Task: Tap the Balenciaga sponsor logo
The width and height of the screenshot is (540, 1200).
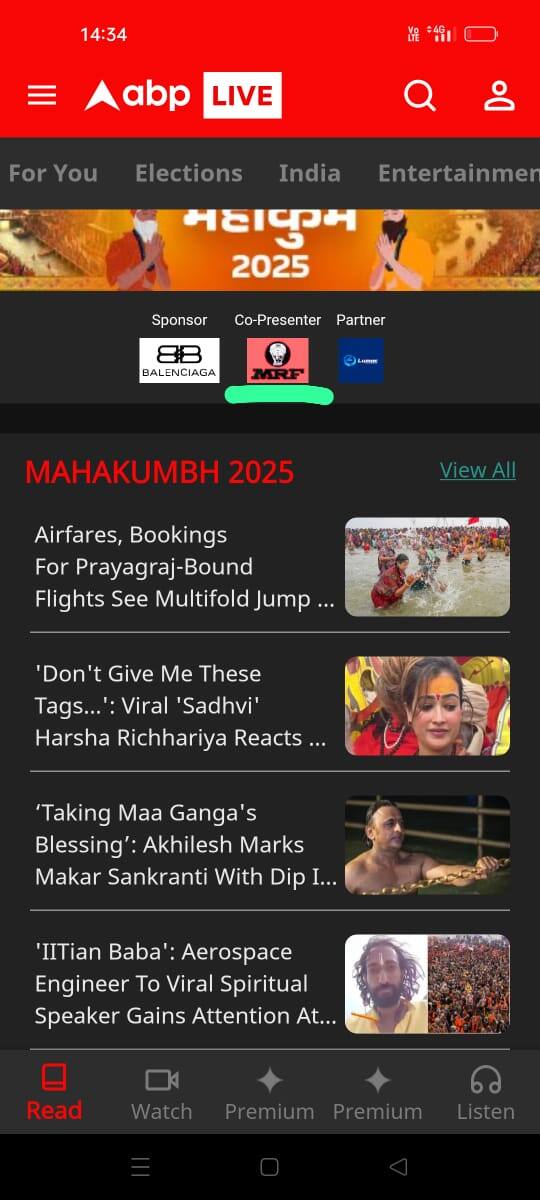Action: (x=179, y=360)
